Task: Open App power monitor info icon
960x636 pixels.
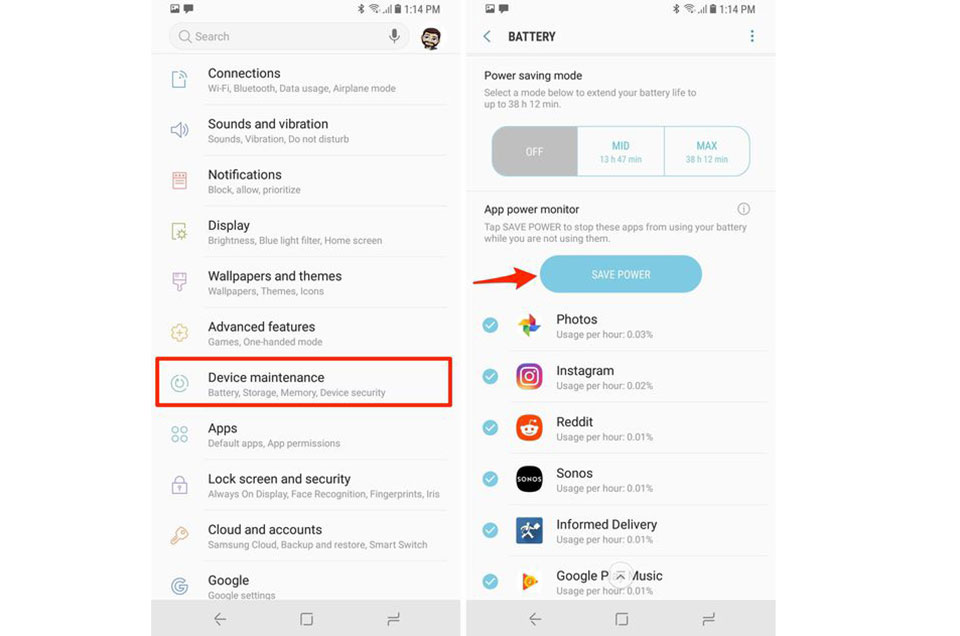Action: pos(743,209)
